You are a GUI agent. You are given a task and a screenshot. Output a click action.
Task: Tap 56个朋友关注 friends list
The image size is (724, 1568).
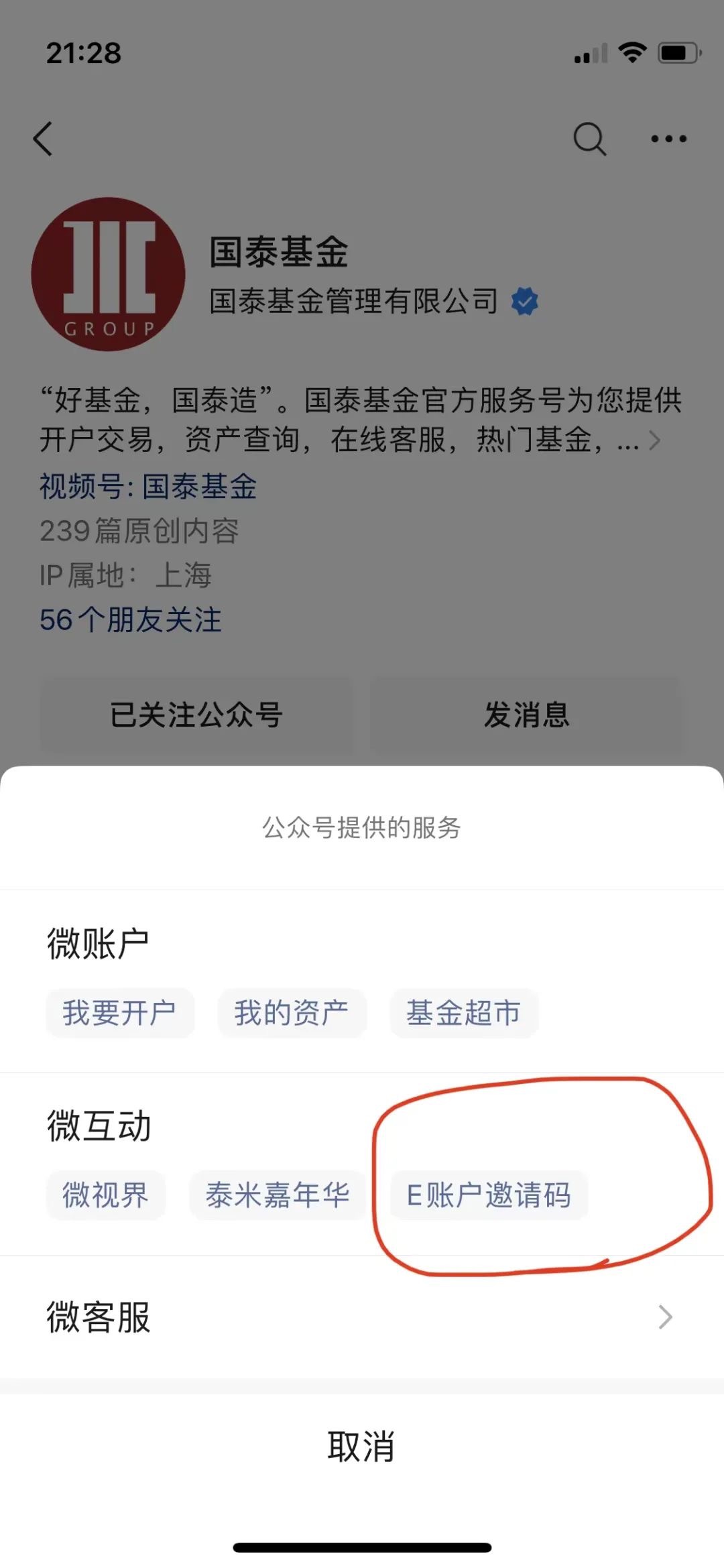click(131, 620)
